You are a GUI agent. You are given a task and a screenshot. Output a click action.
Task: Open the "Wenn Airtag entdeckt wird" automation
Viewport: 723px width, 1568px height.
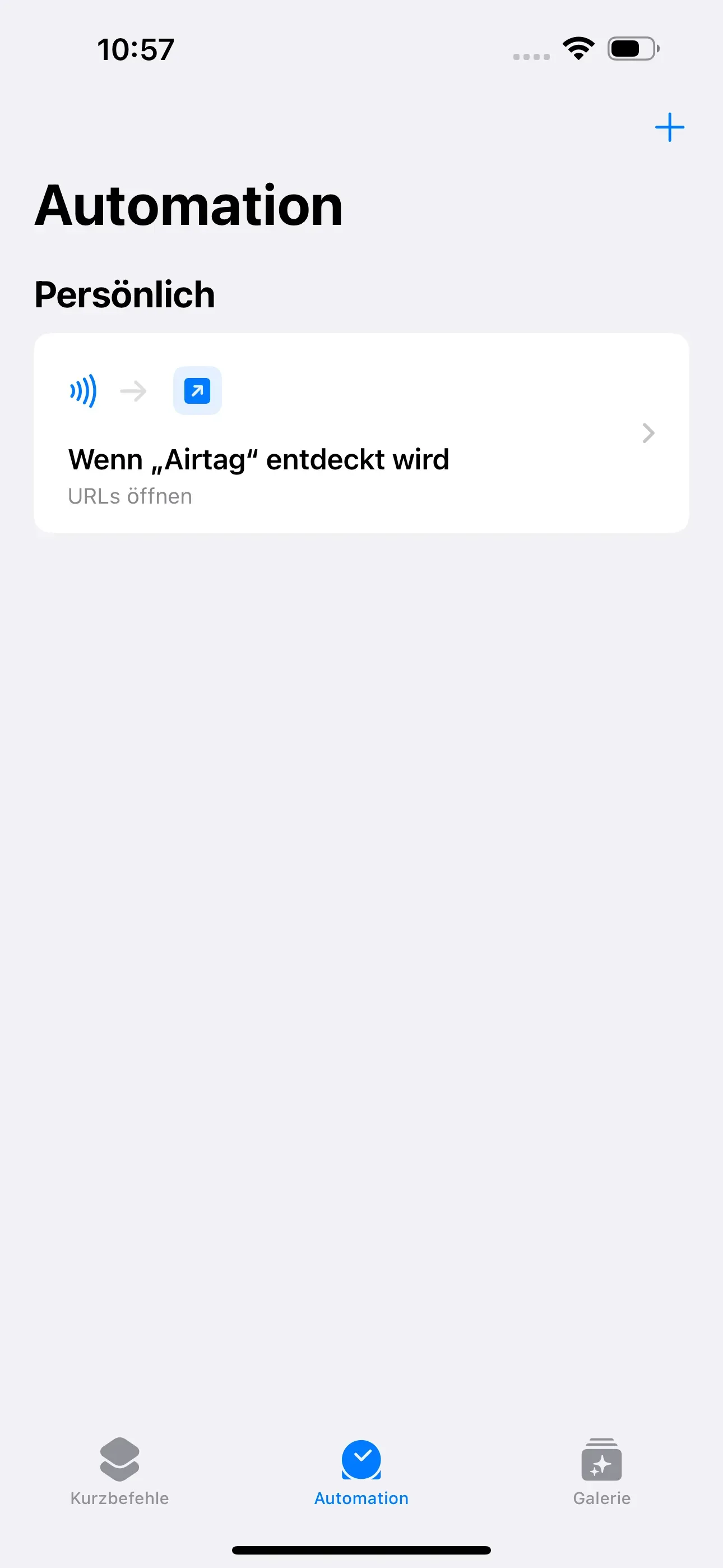pos(361,433)
